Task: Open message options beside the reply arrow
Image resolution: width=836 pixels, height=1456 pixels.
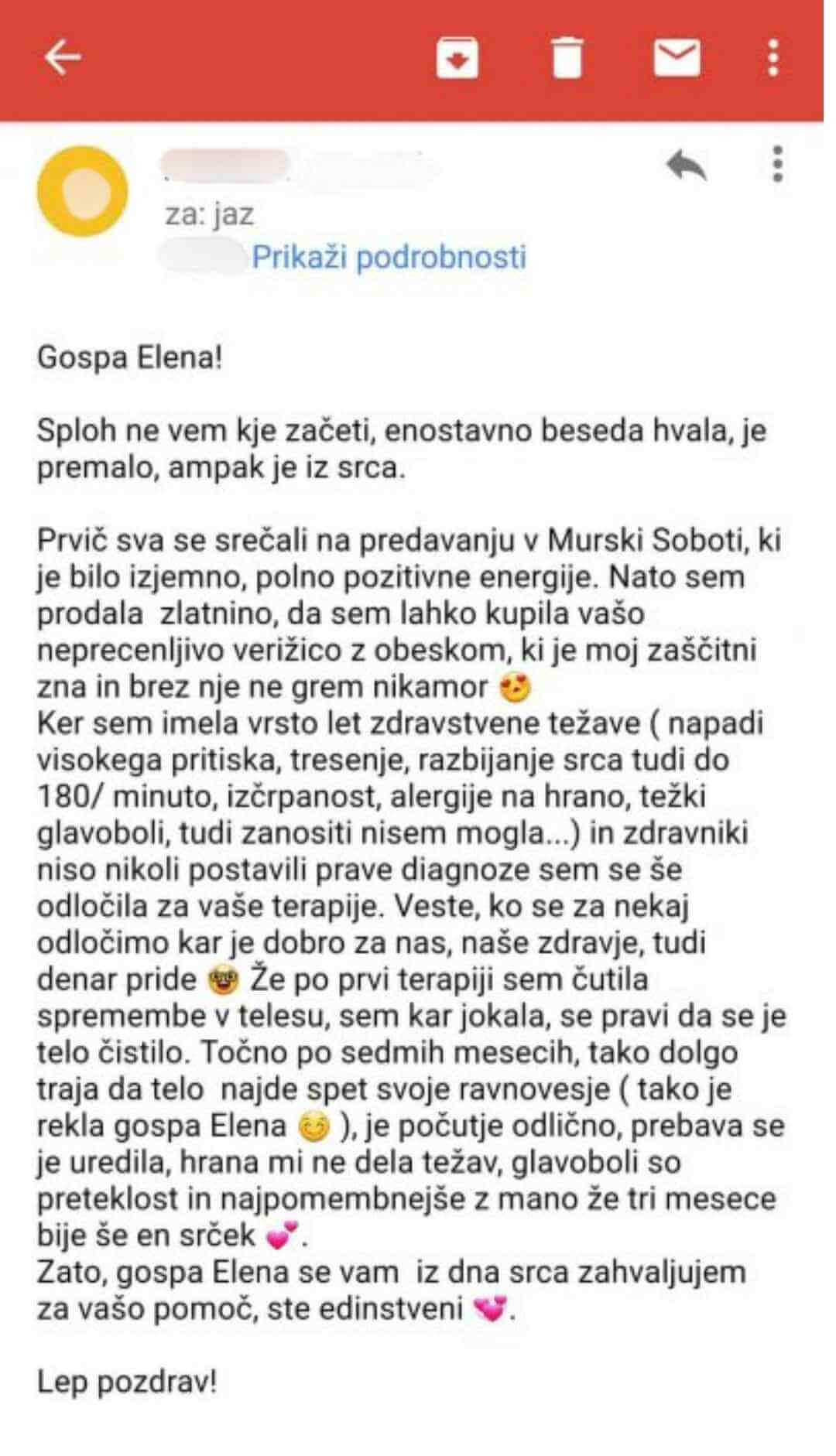Action: point(778,164)
